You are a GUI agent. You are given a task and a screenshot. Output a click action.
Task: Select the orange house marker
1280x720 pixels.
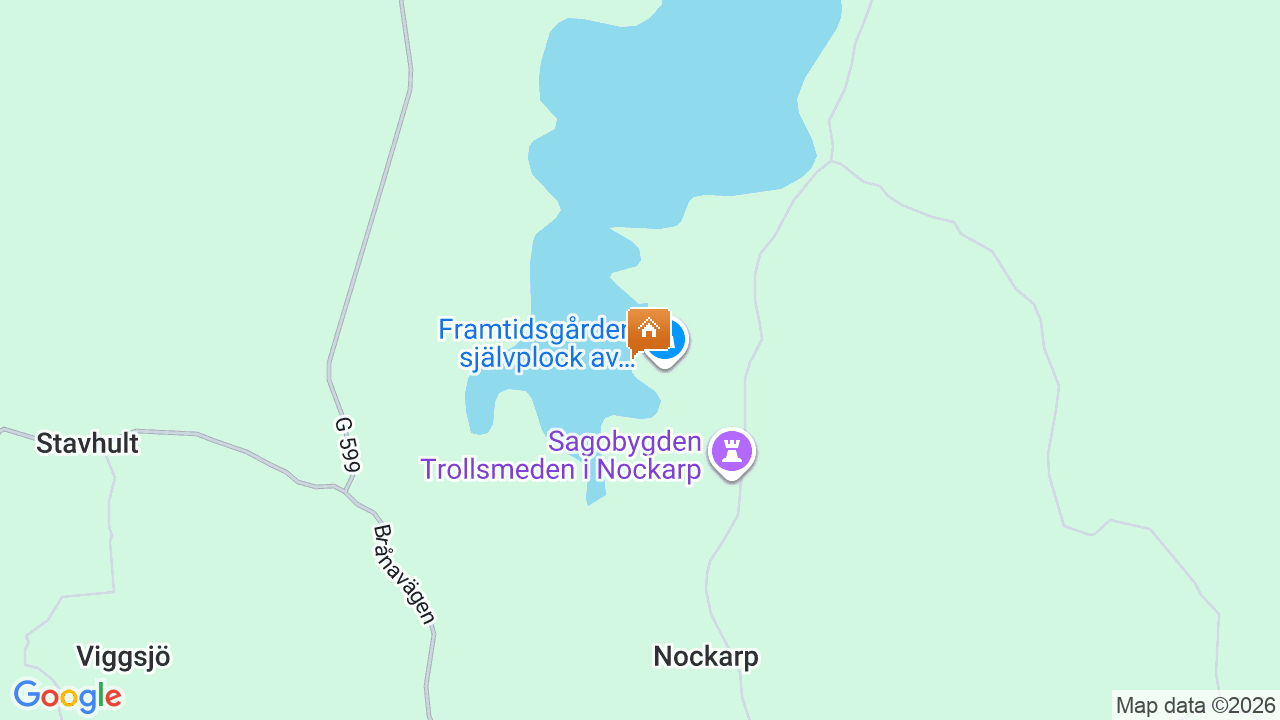648,330
